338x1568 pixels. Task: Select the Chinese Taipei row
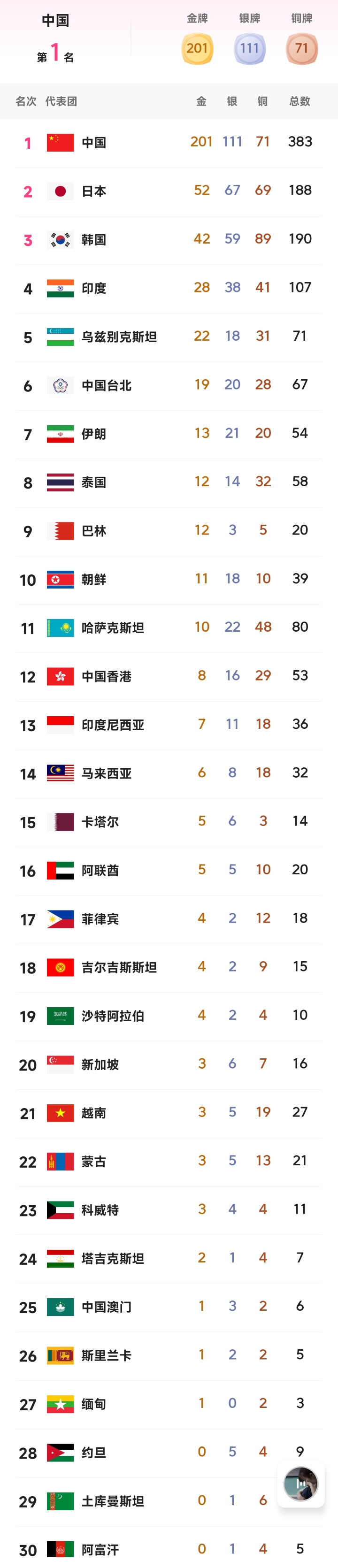point(107,385)
